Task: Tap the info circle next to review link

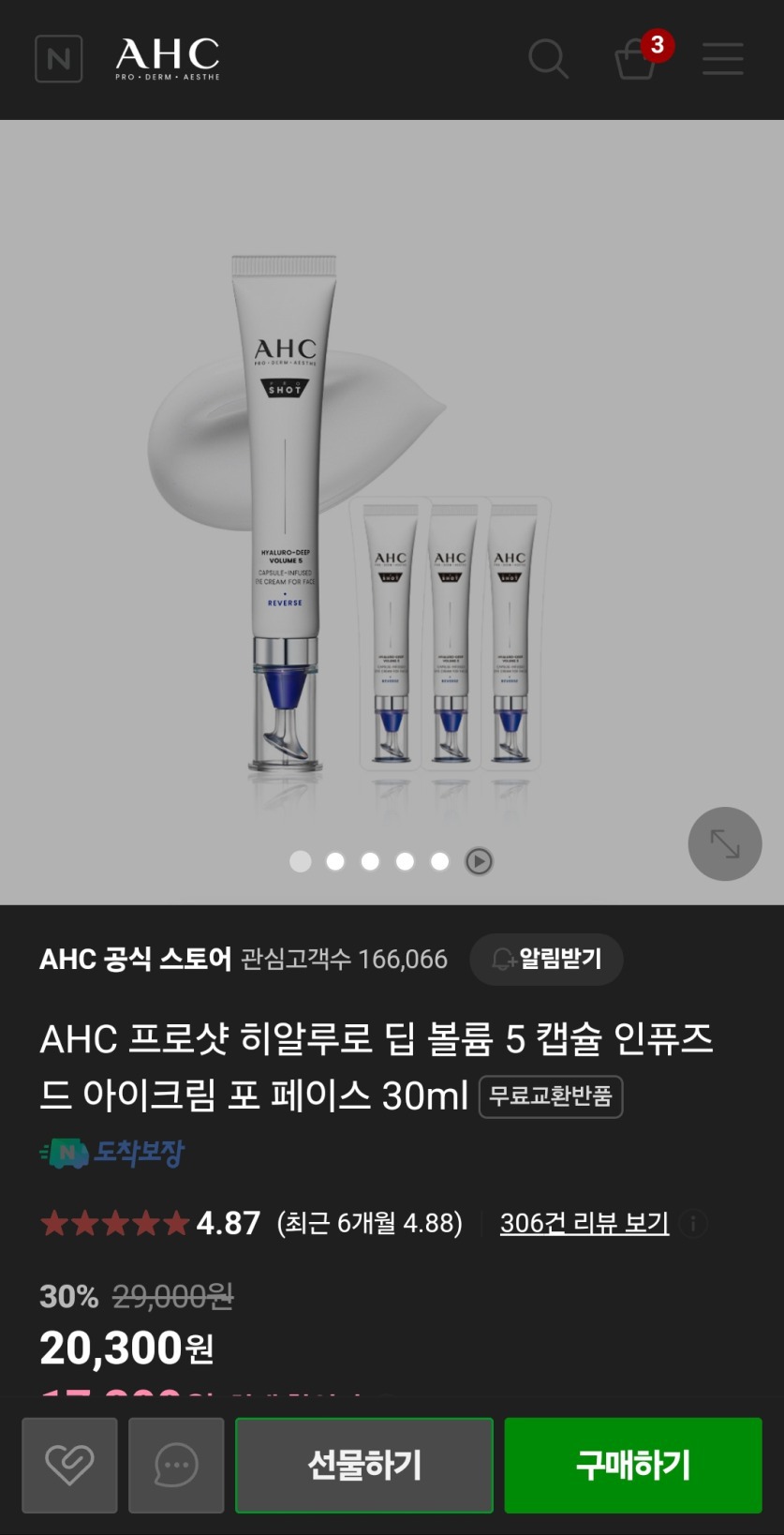Action: (692, 1224)
